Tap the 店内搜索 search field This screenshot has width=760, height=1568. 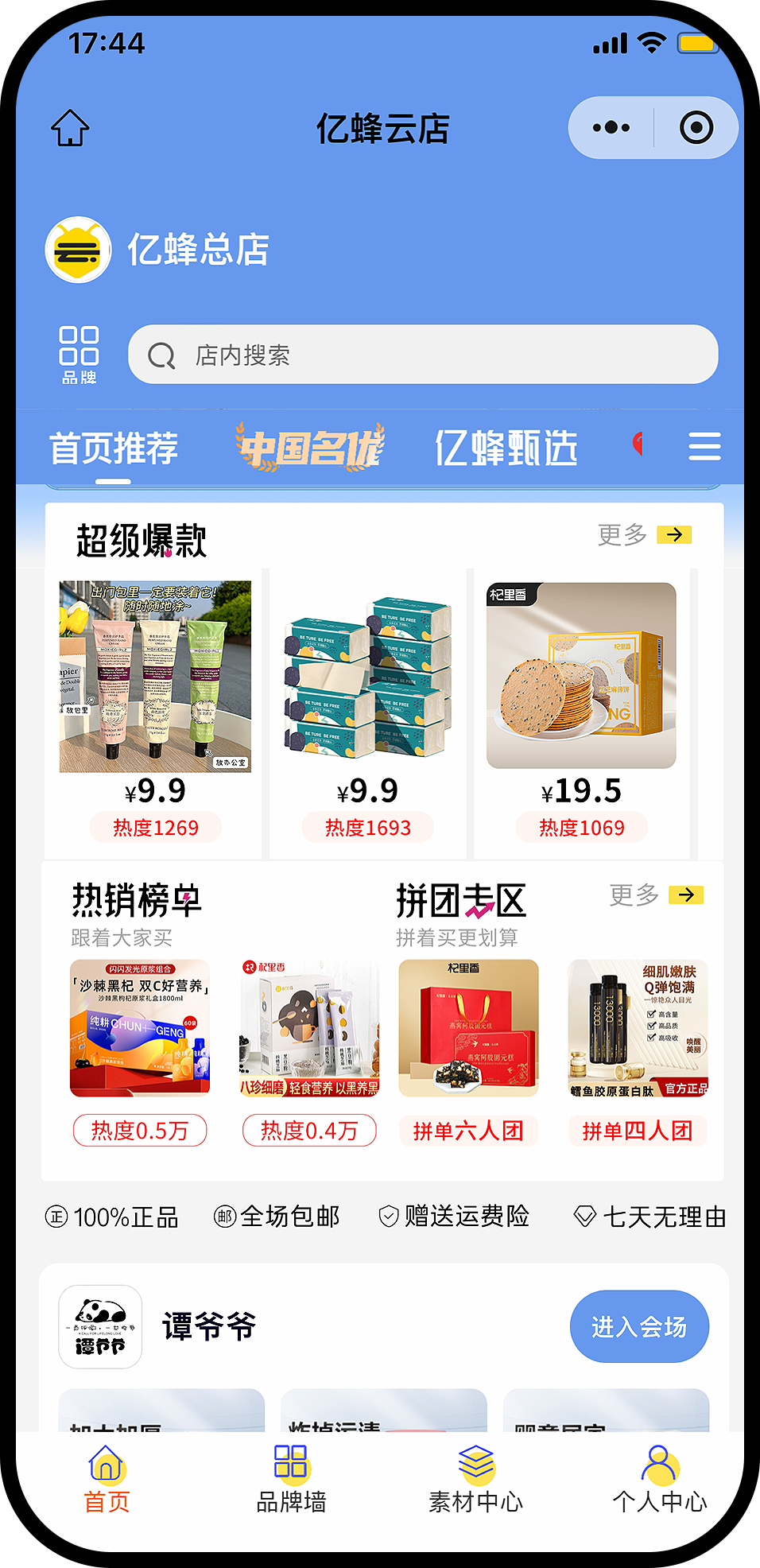(423, 355)
